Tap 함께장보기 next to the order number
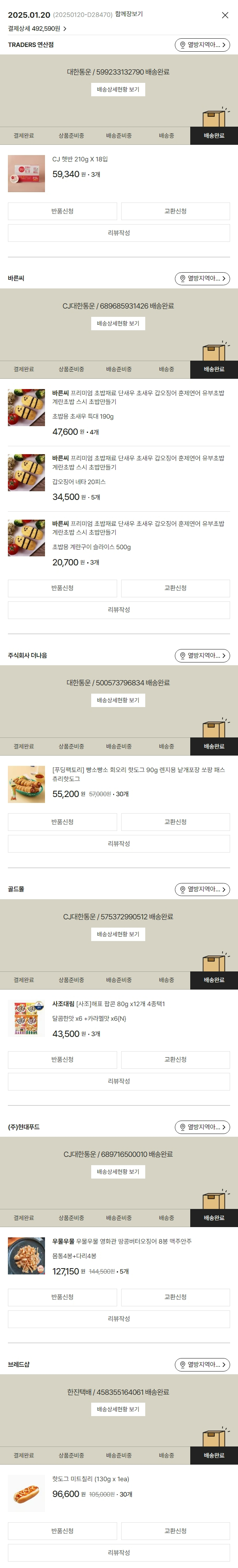Screen dimensions: 238x1568 (x=129, y=15)
